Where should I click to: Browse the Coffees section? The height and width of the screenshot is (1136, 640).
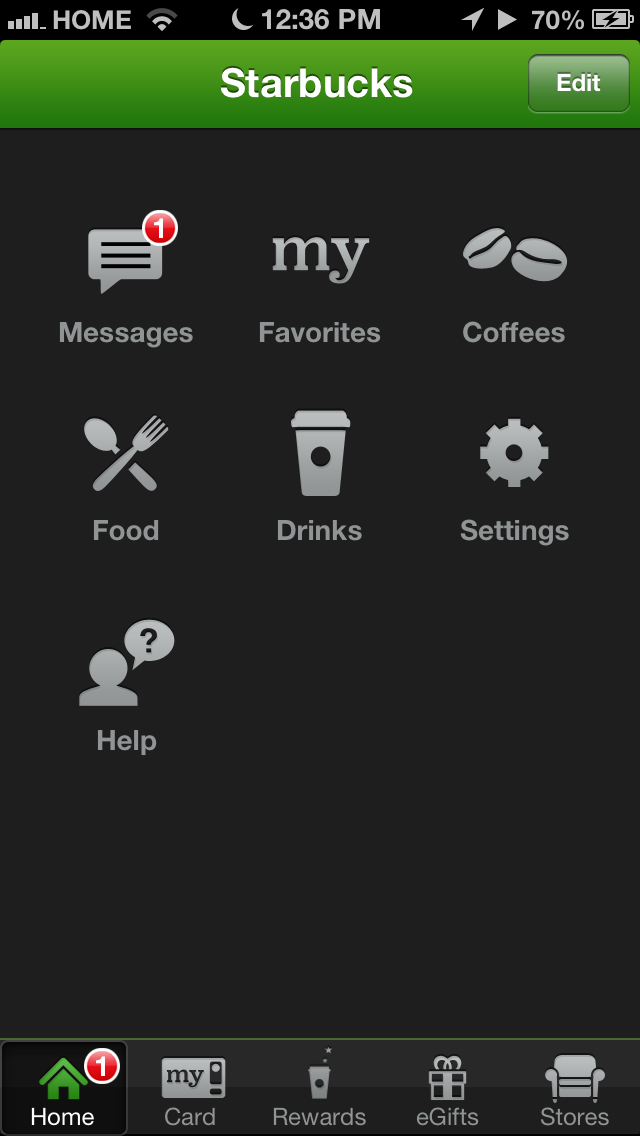click(514, 282)
